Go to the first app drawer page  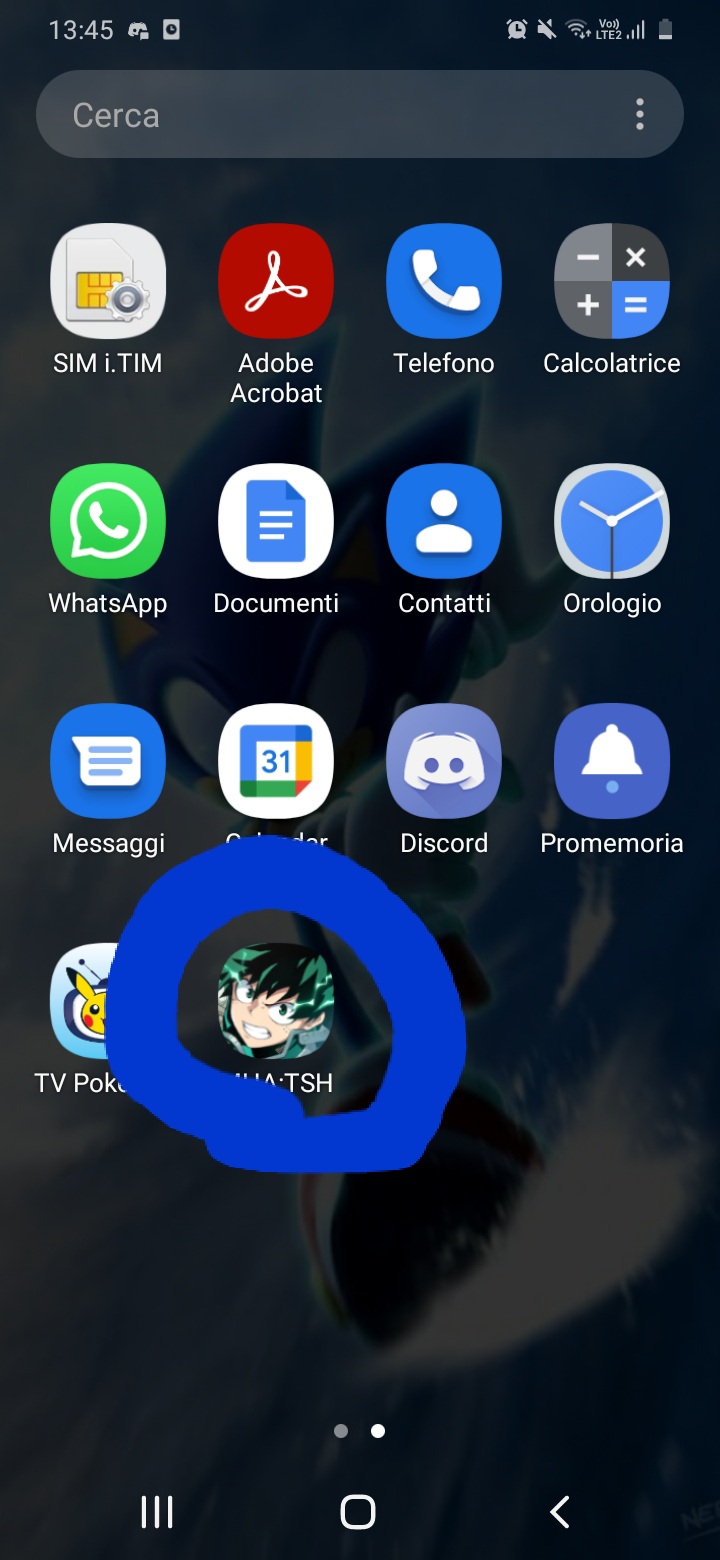point(341,1431)
